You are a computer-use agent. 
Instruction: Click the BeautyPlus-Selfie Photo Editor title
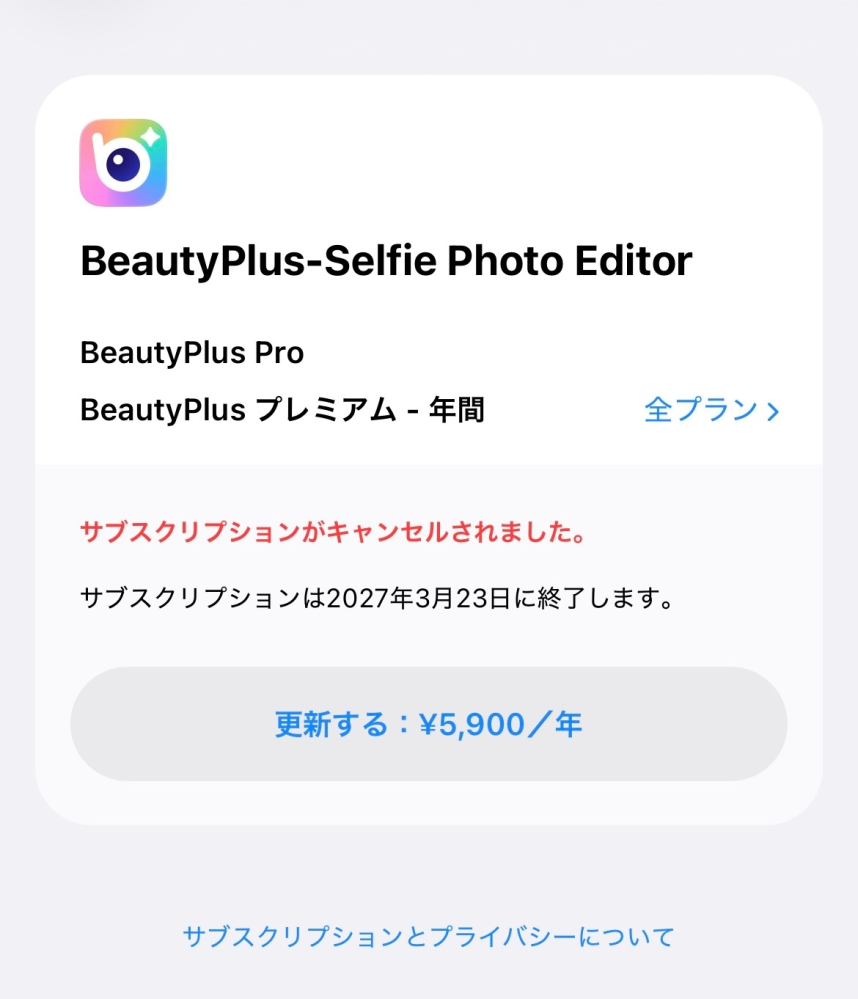[386, 260]
